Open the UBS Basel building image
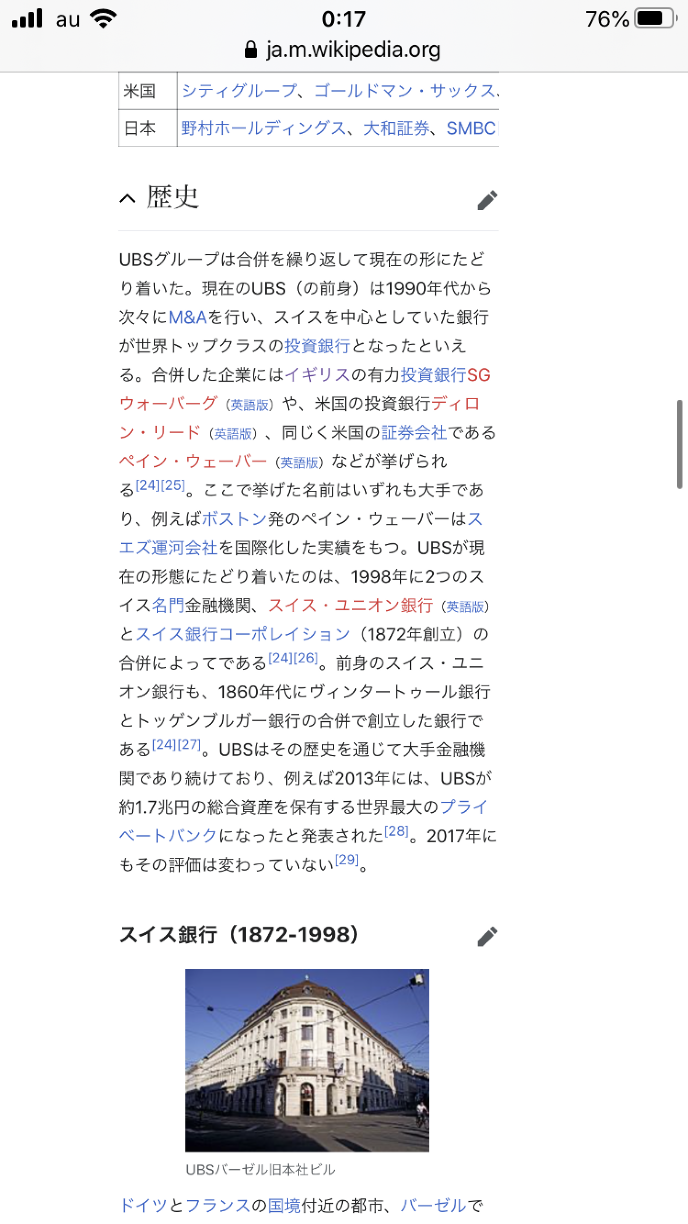This screenshot has height=1224, width=688. [307, 1060]
